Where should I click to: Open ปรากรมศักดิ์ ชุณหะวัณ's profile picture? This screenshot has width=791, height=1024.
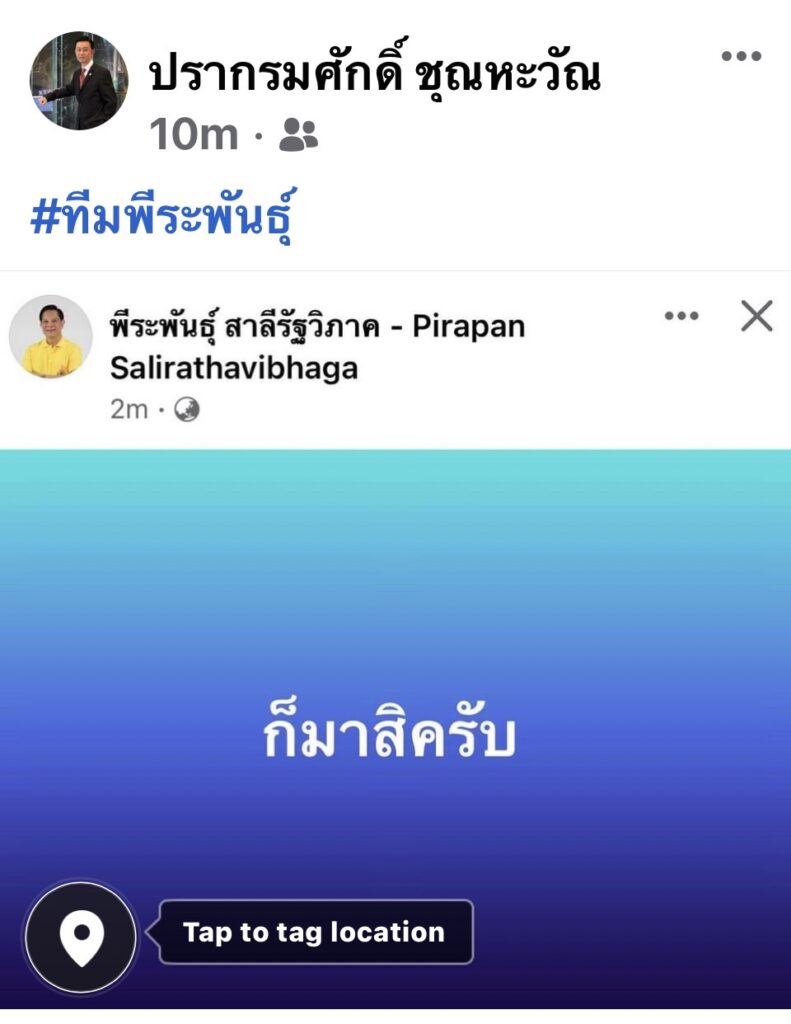[79, 80]
